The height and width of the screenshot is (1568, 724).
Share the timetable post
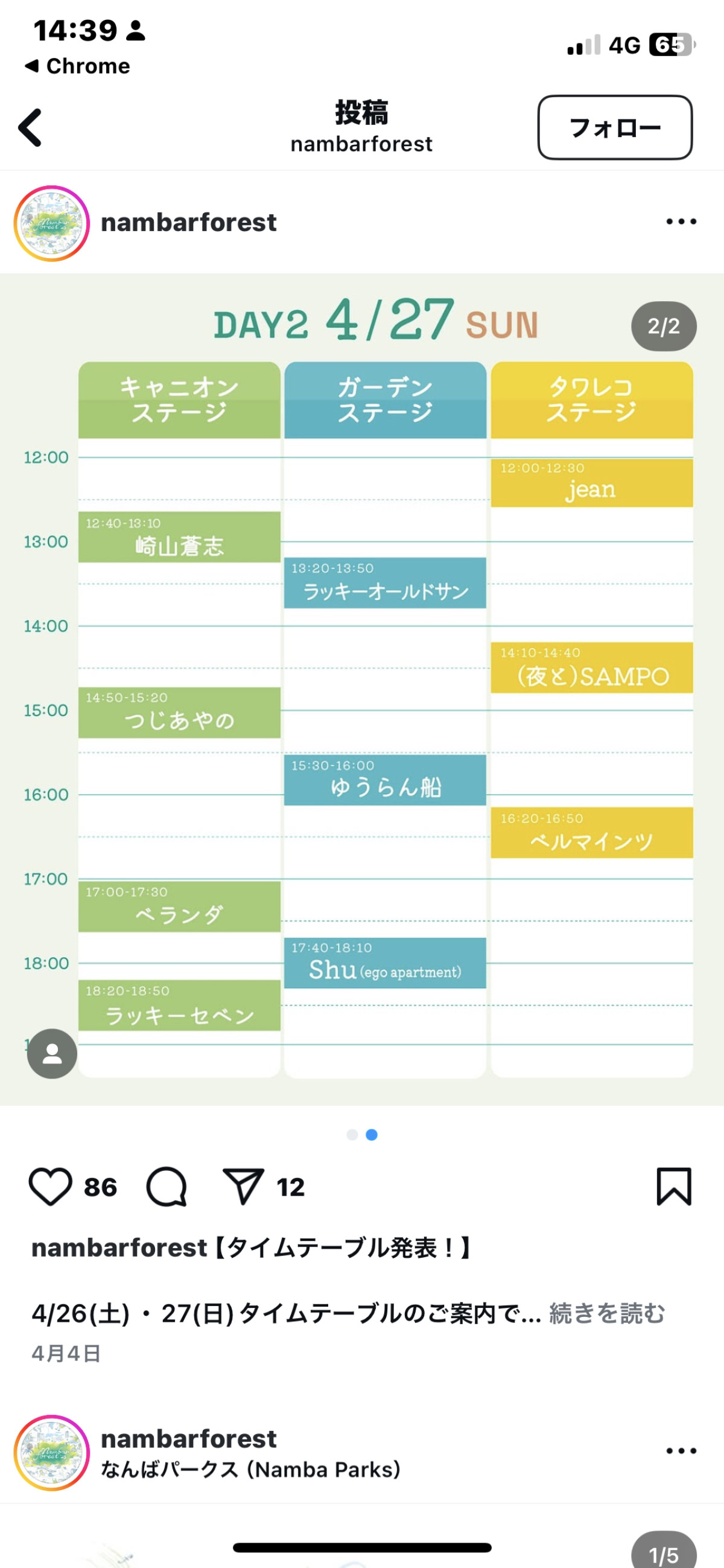(x=243, y=1187)
